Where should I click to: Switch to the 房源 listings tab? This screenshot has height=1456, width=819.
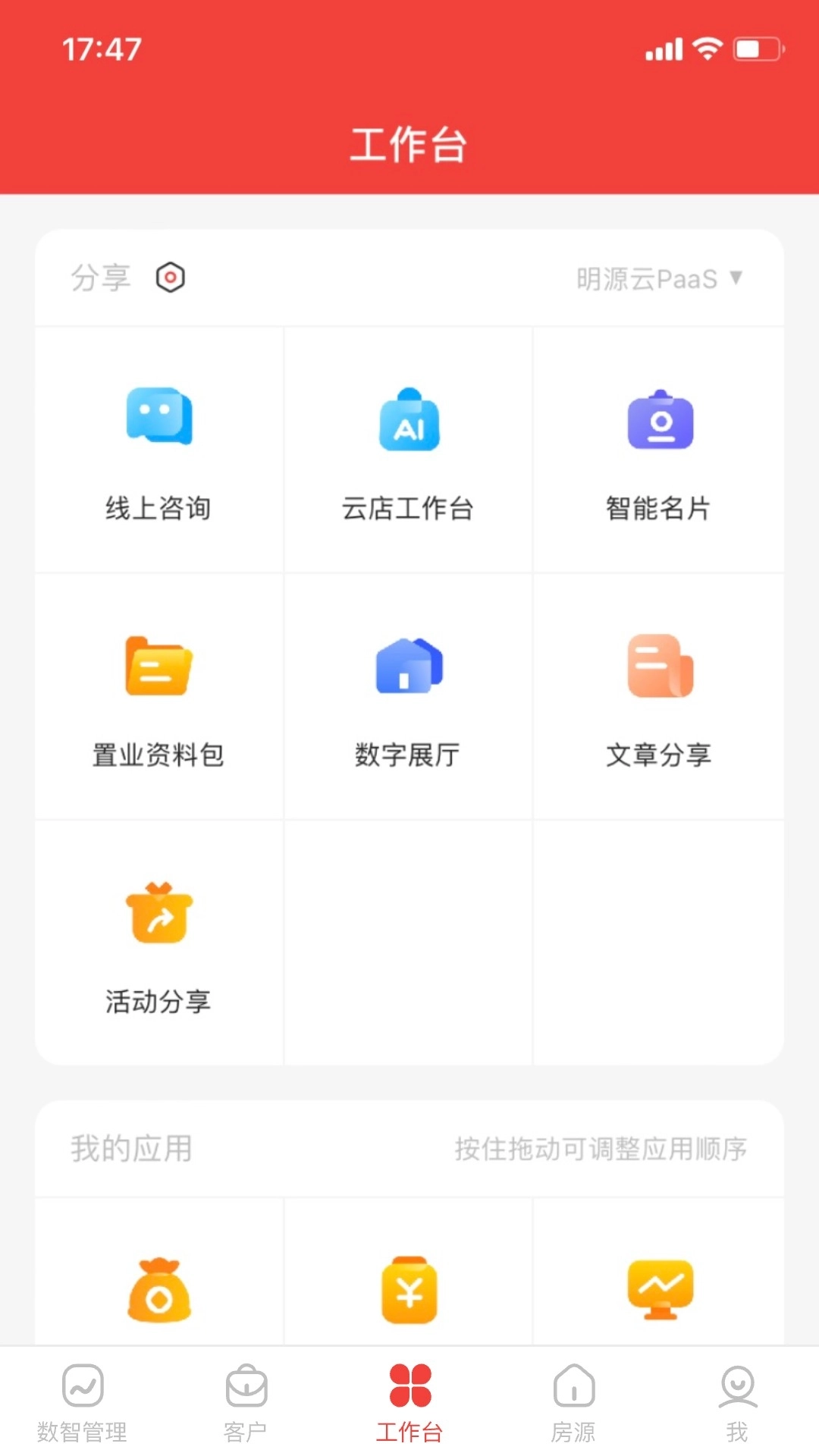(x=573, y=1403)
